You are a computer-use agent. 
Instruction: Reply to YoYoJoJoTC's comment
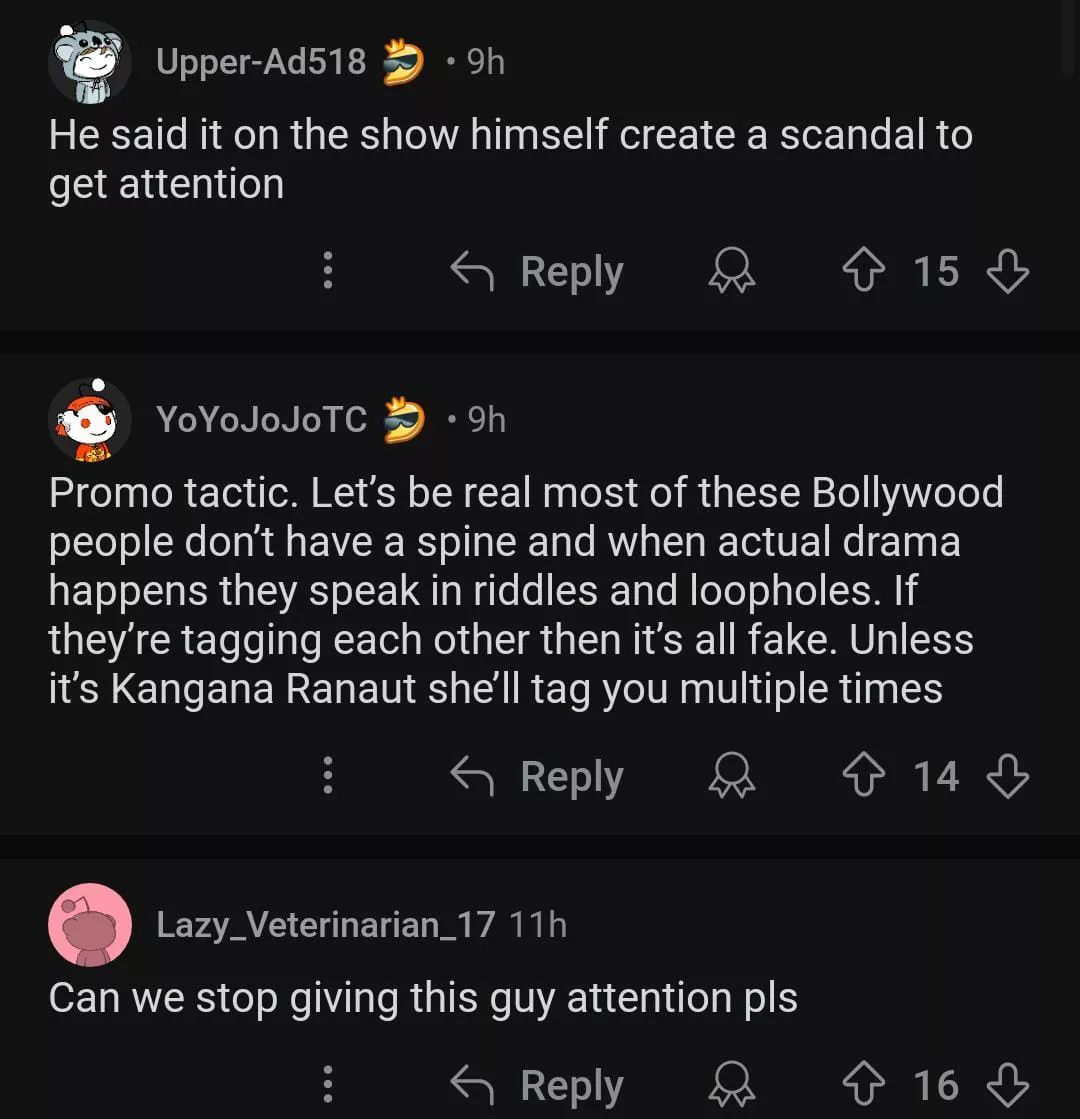click(x=538, y=776)
